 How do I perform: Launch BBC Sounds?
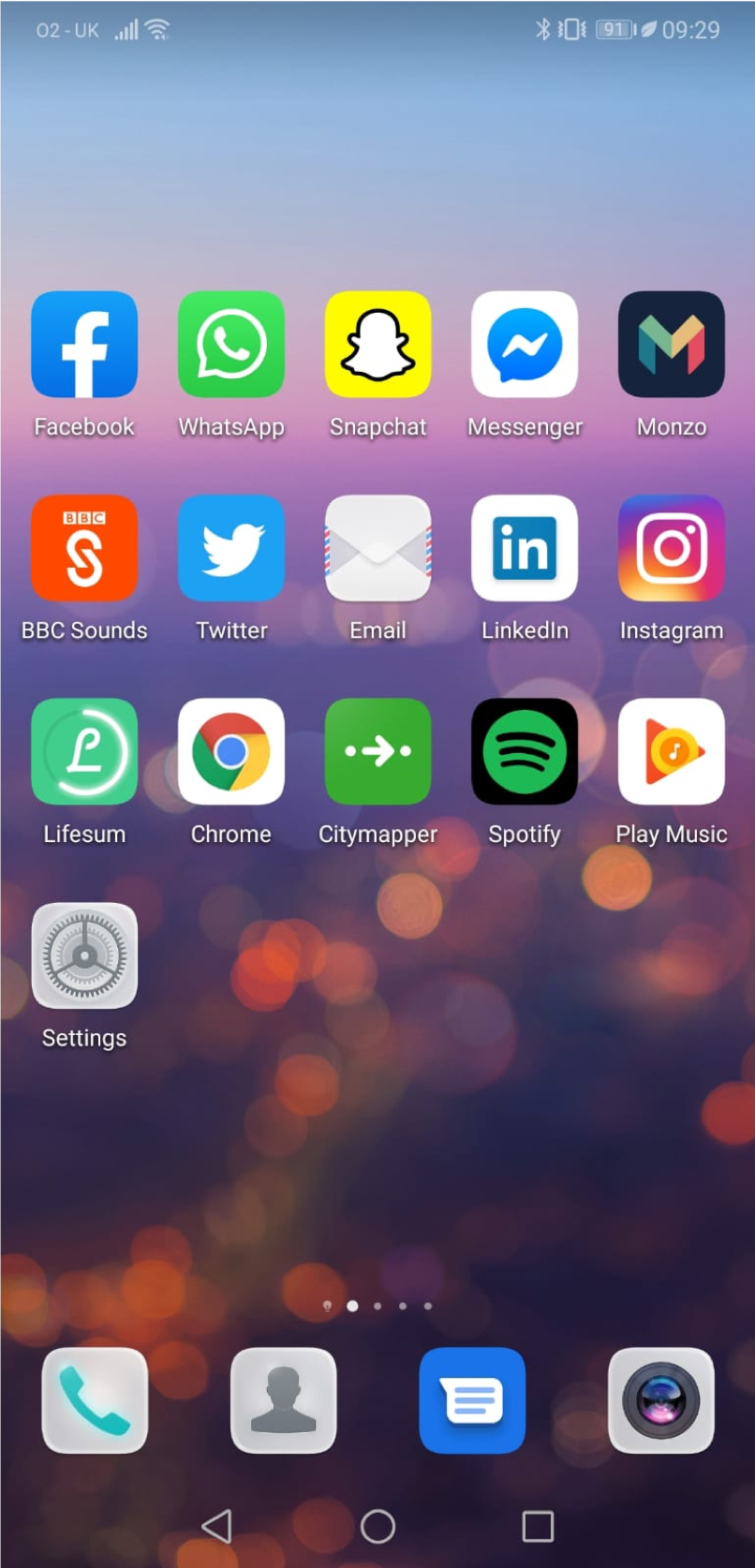[84, 548]
